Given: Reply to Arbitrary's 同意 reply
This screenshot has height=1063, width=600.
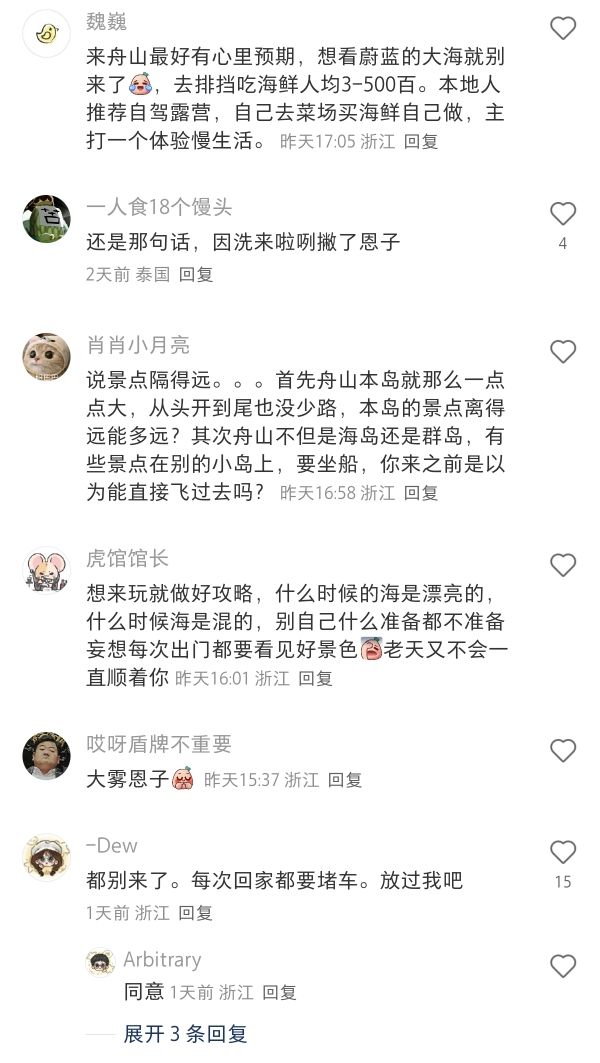Looking at the screenshot, I should tap(280, 992).
